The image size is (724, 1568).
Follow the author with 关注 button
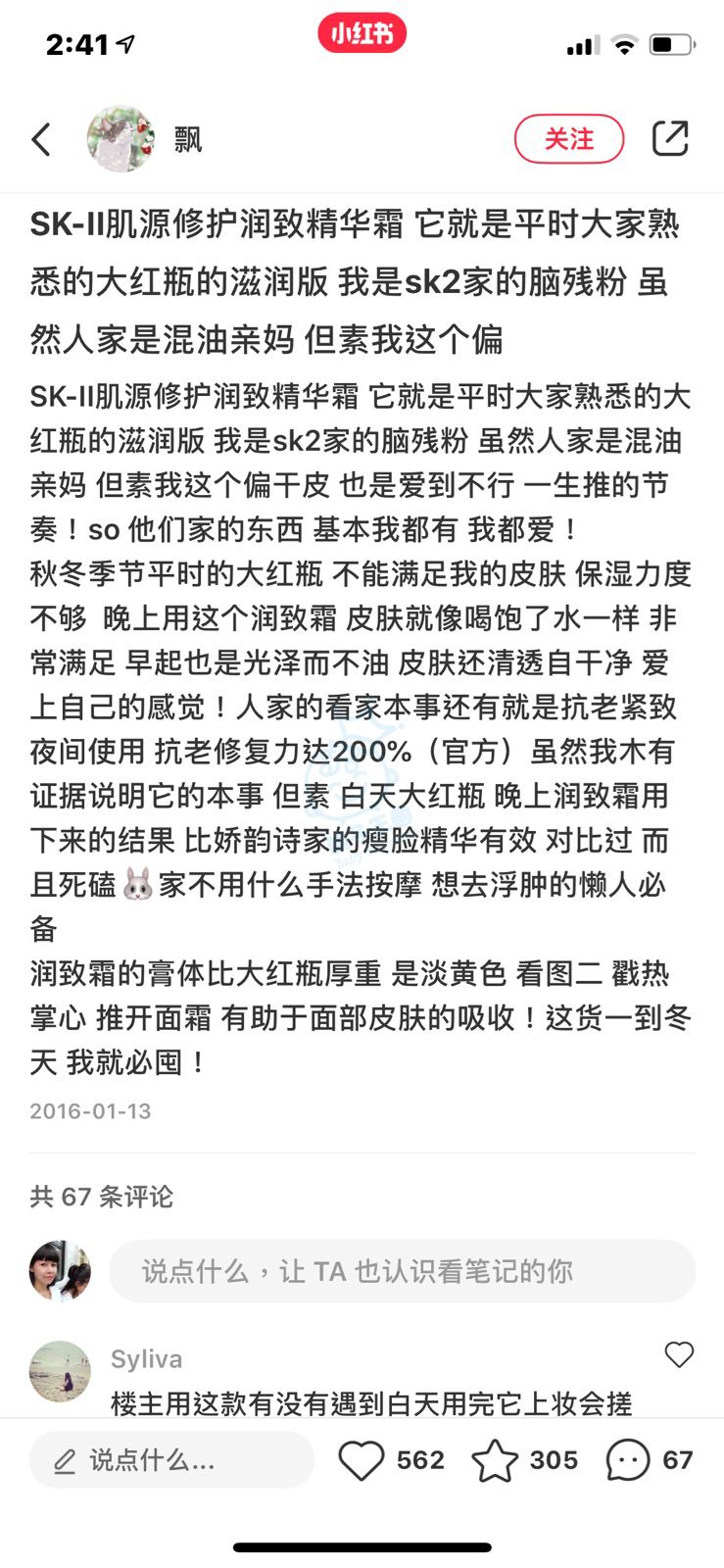coord(569,139)
